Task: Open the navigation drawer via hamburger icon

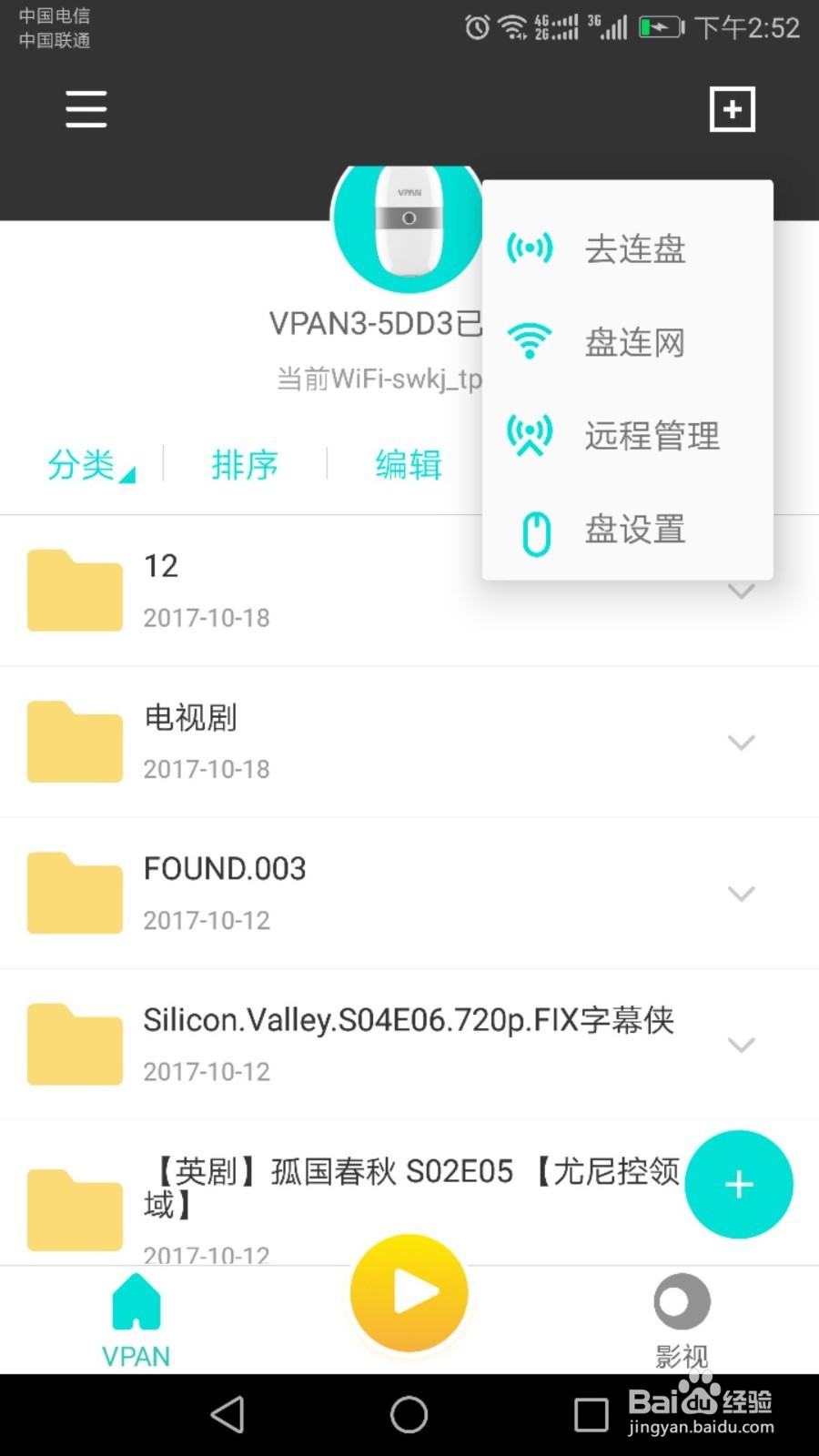Action: click(x=86, y=108)
